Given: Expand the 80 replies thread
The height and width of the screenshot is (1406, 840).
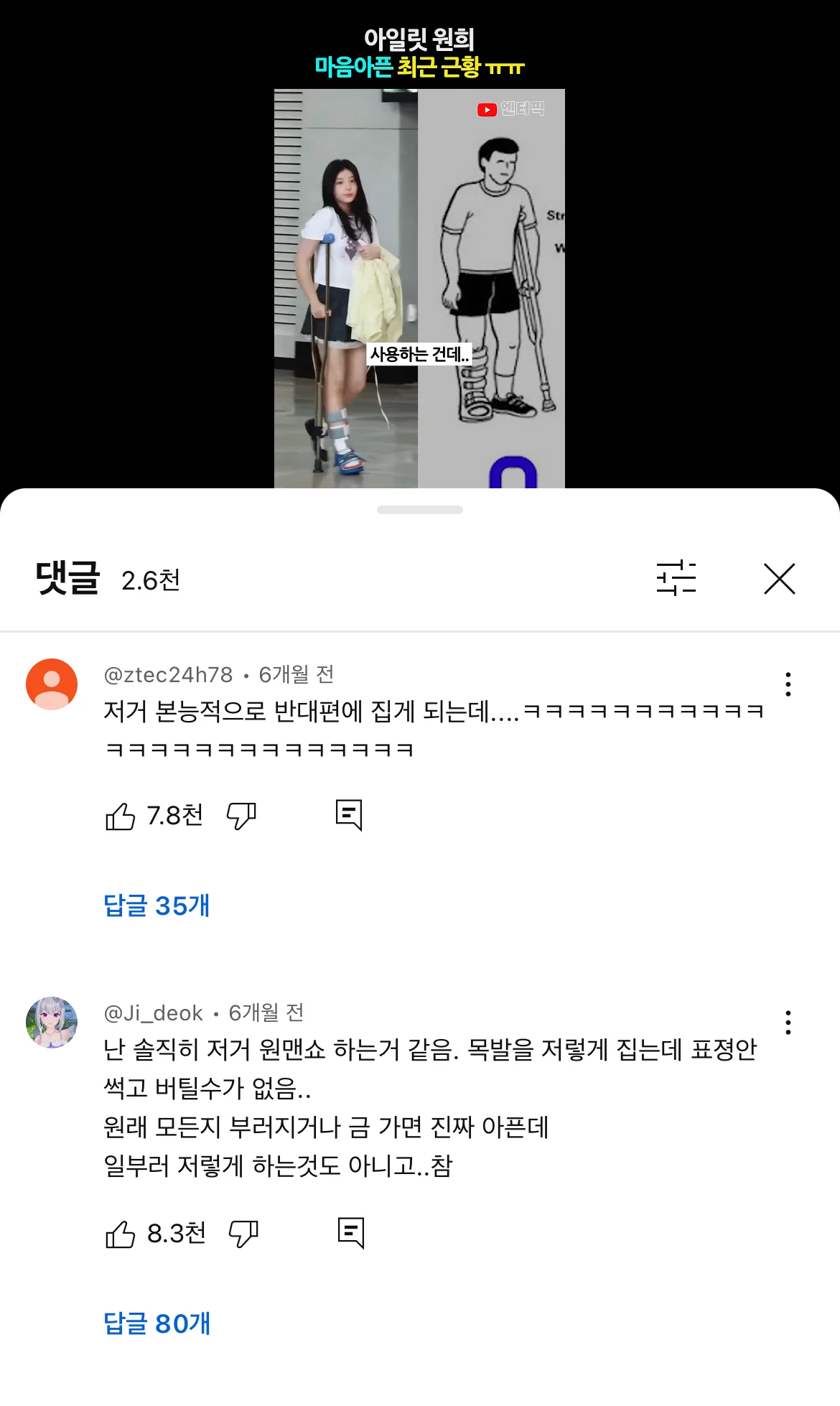Looking at the screenshot, I should point(157,1323).
